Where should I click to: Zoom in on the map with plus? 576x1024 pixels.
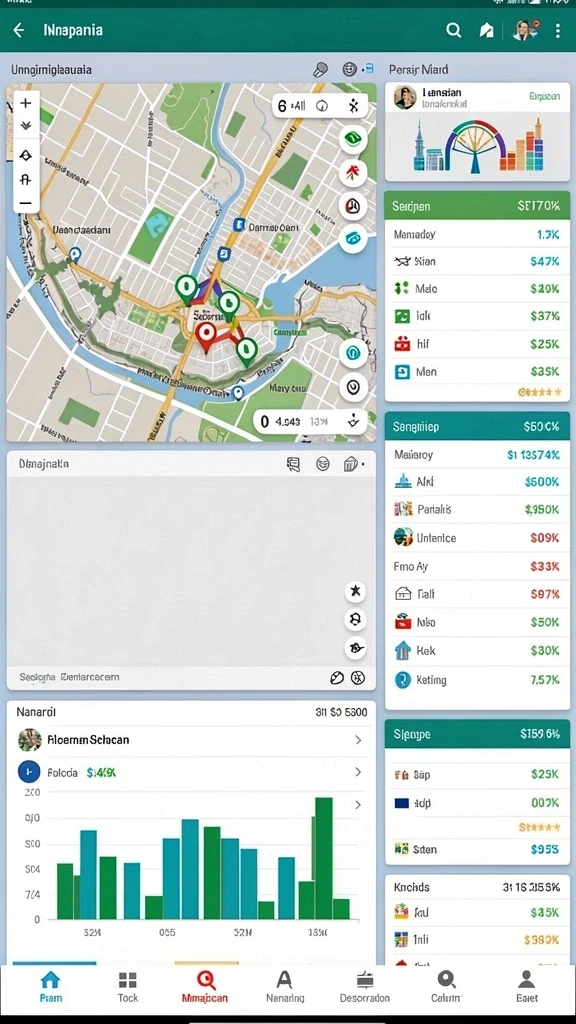pos(25,103)
